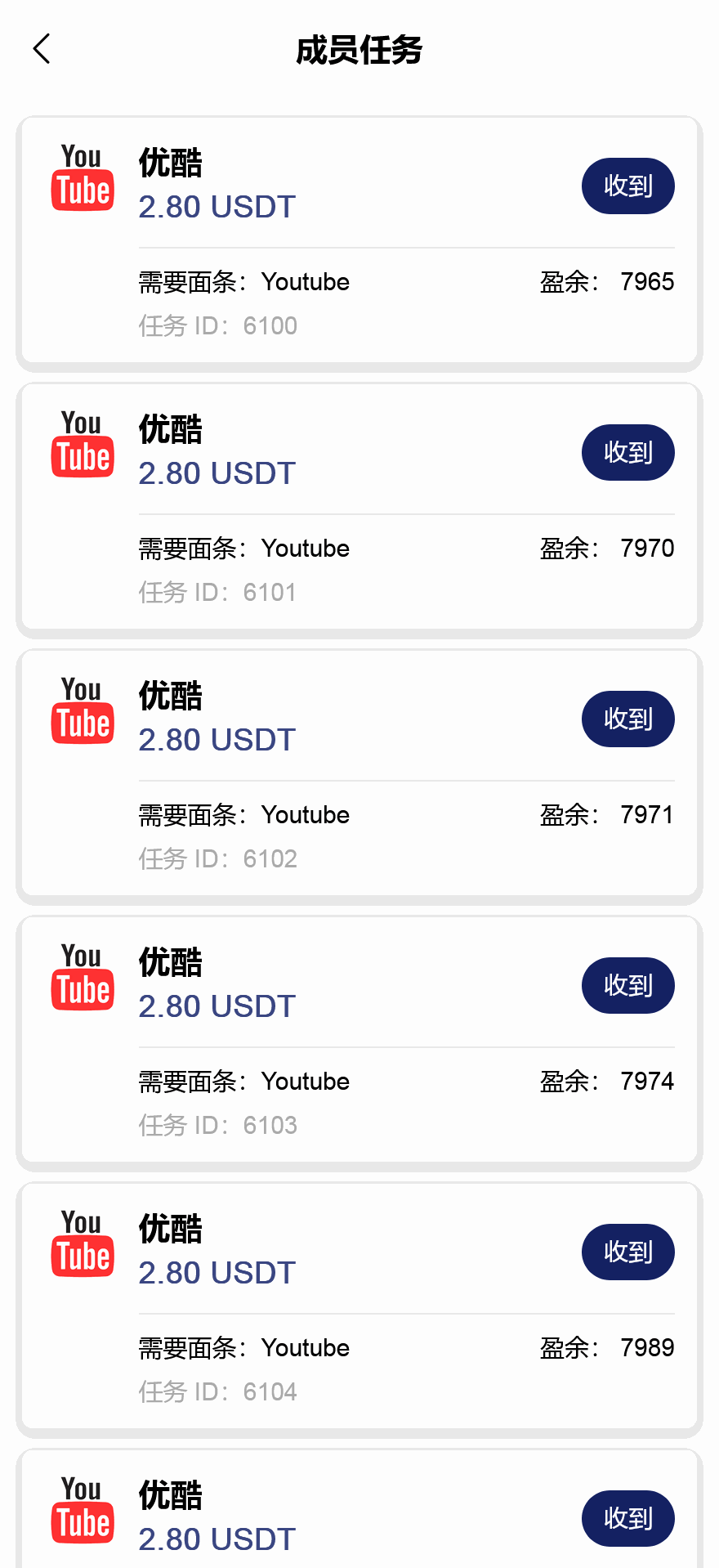Click the YouTube icon next to 盈余 7989

pos(82,1242)
